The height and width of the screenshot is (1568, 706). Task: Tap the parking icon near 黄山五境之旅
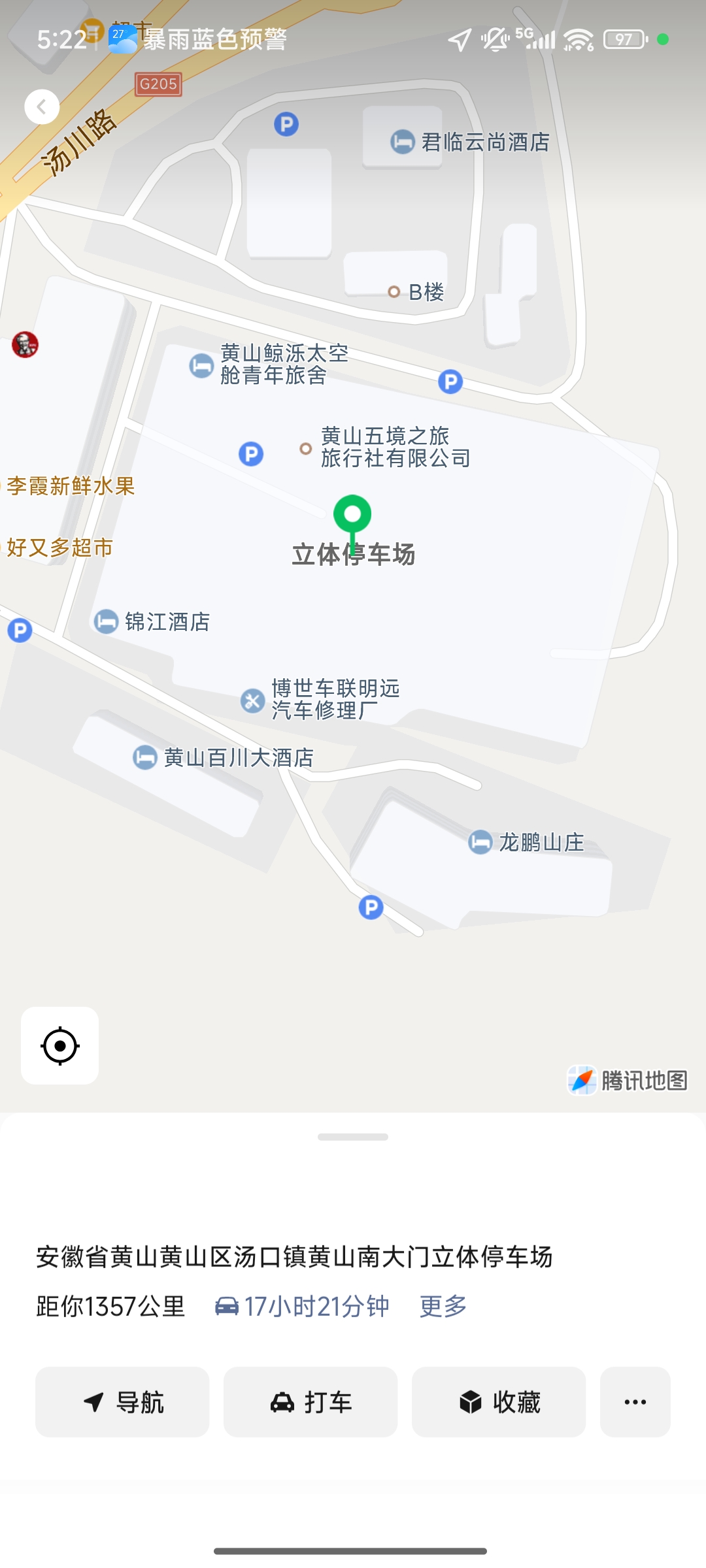(x=250, y=453)
